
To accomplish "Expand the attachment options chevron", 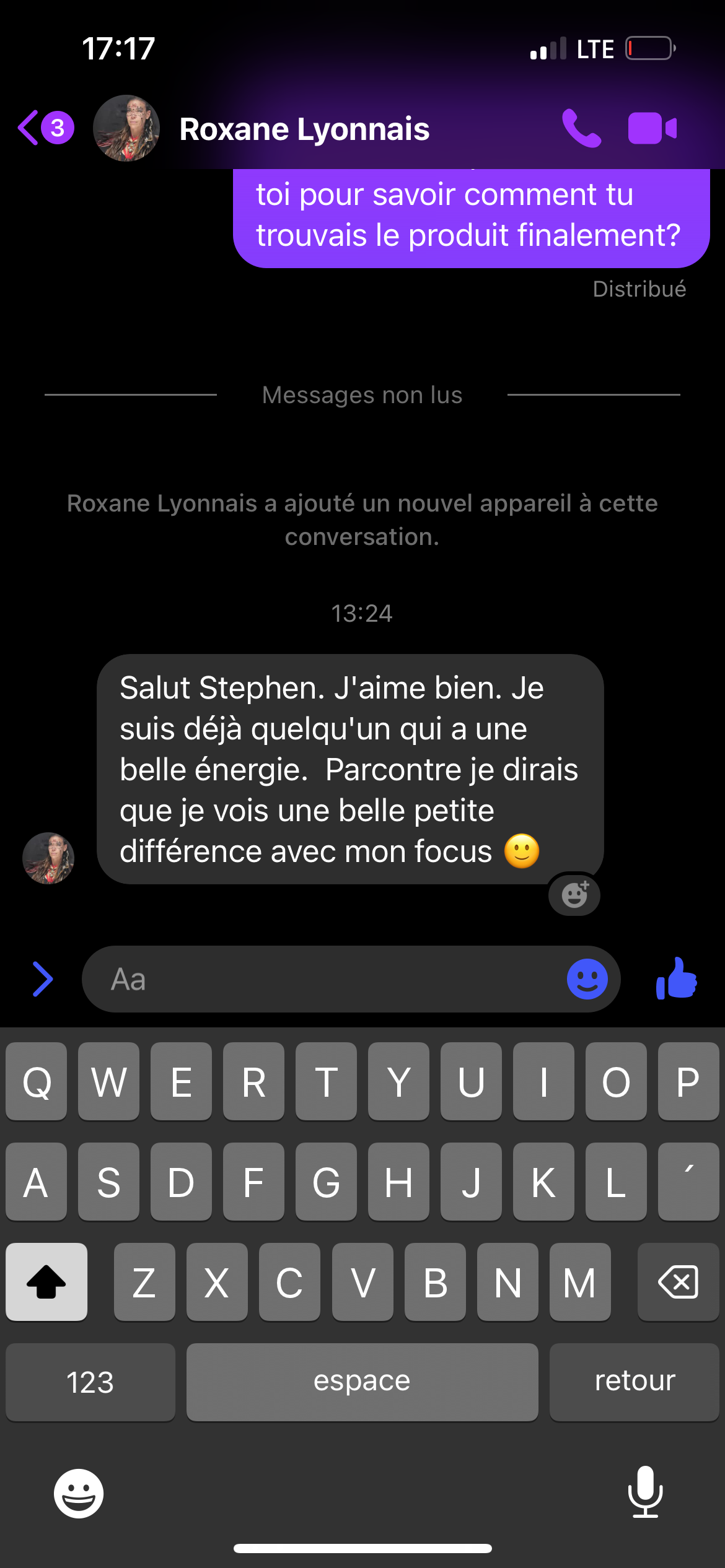I will (42, 979).
